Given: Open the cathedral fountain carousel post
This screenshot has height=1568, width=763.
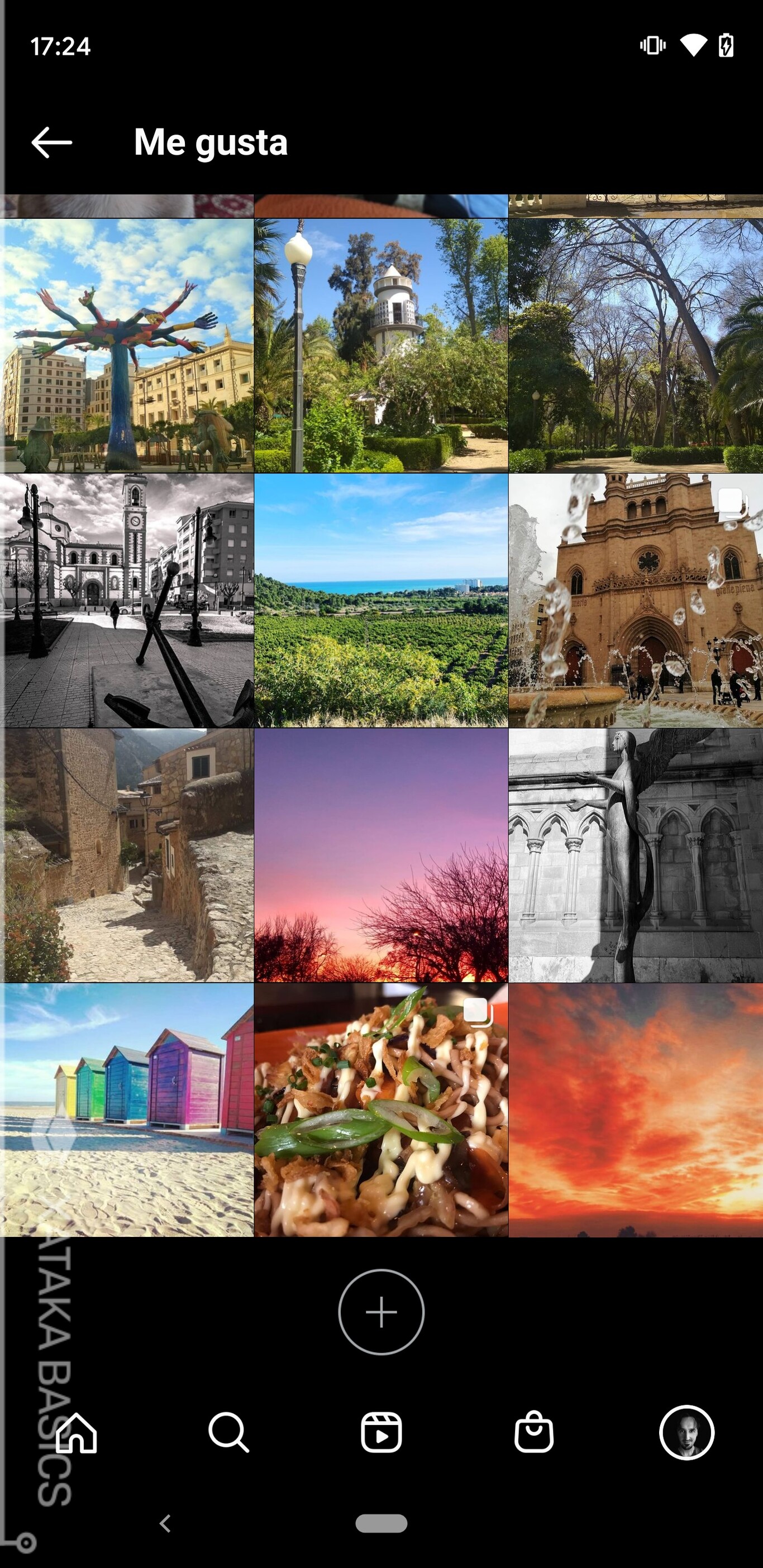Looking at the screenshot, I should click(x=636, y=601).
